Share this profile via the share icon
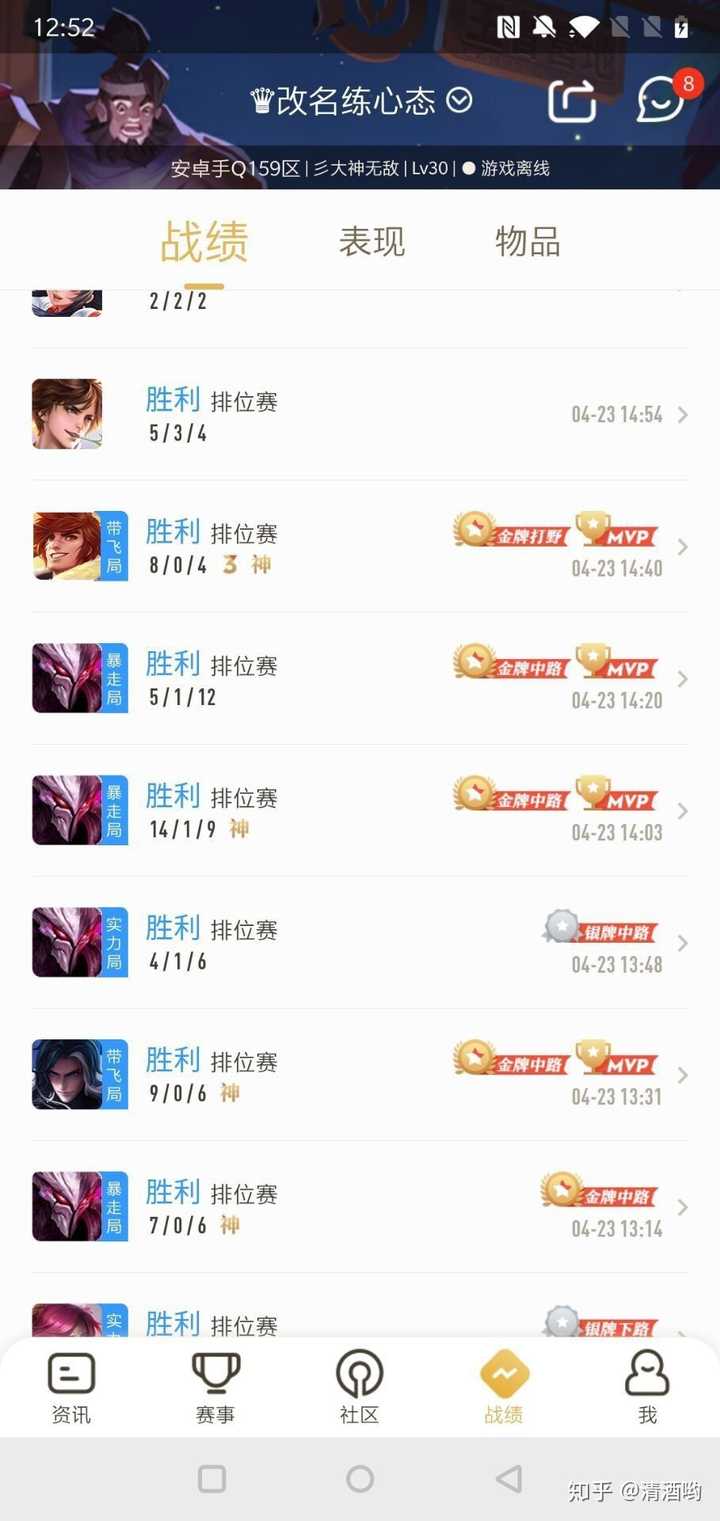 click(572, 101)
